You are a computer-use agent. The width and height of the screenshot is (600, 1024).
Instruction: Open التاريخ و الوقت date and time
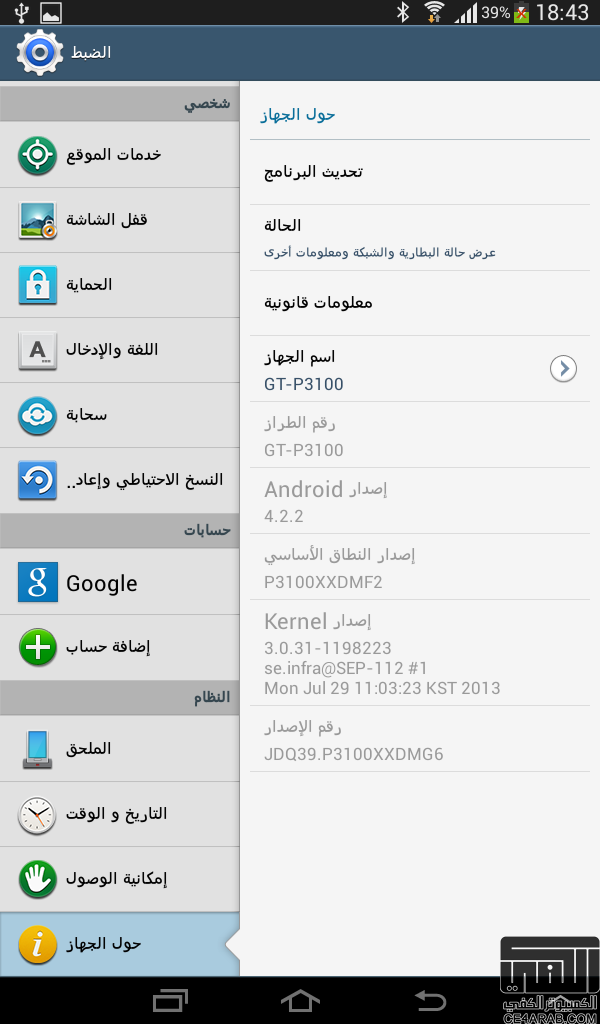point(120,814)
